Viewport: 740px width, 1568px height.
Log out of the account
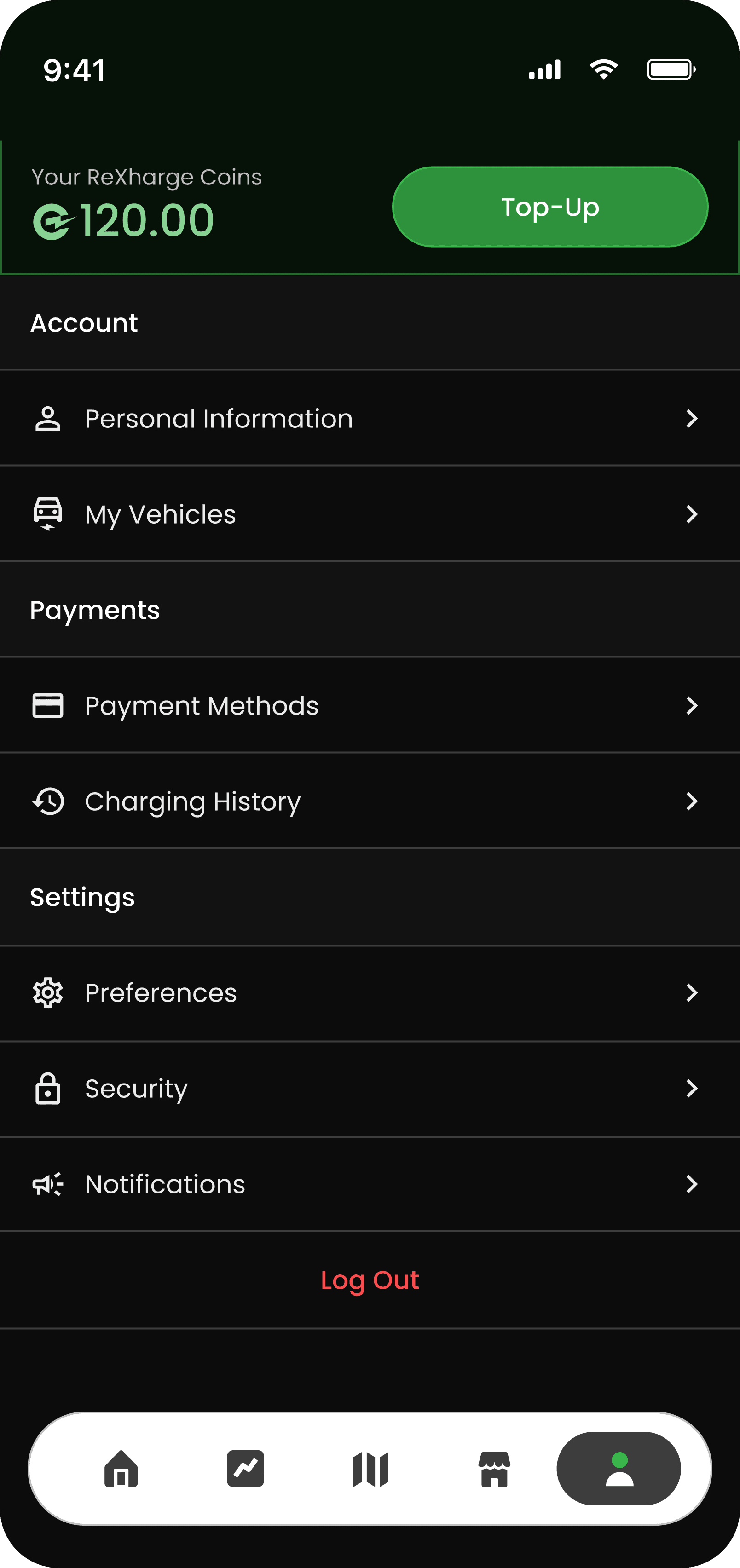click(x=370, y=1280)
